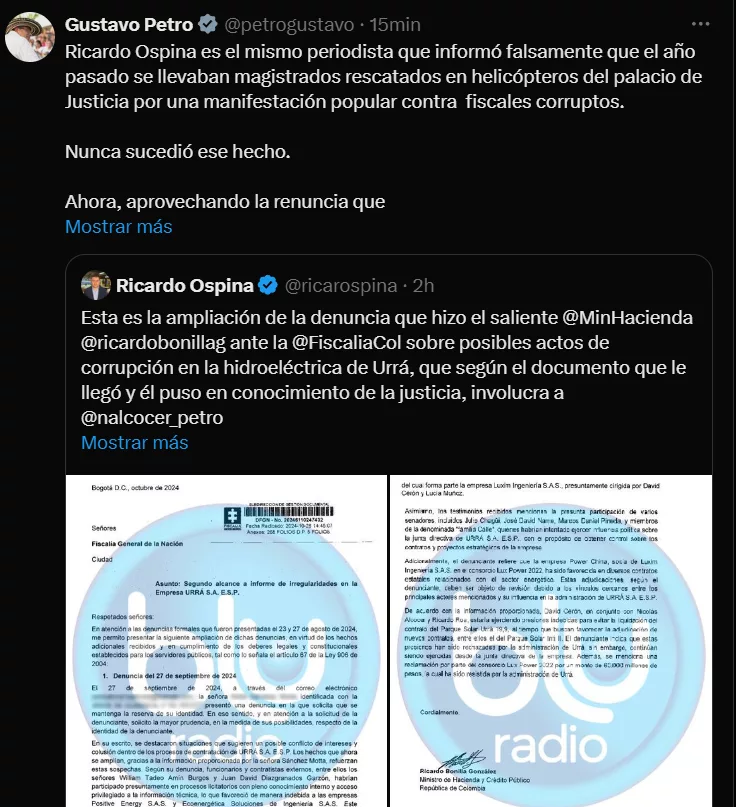Expand Gustavo Petro's tweet with Mostrar más

point(118,226)
